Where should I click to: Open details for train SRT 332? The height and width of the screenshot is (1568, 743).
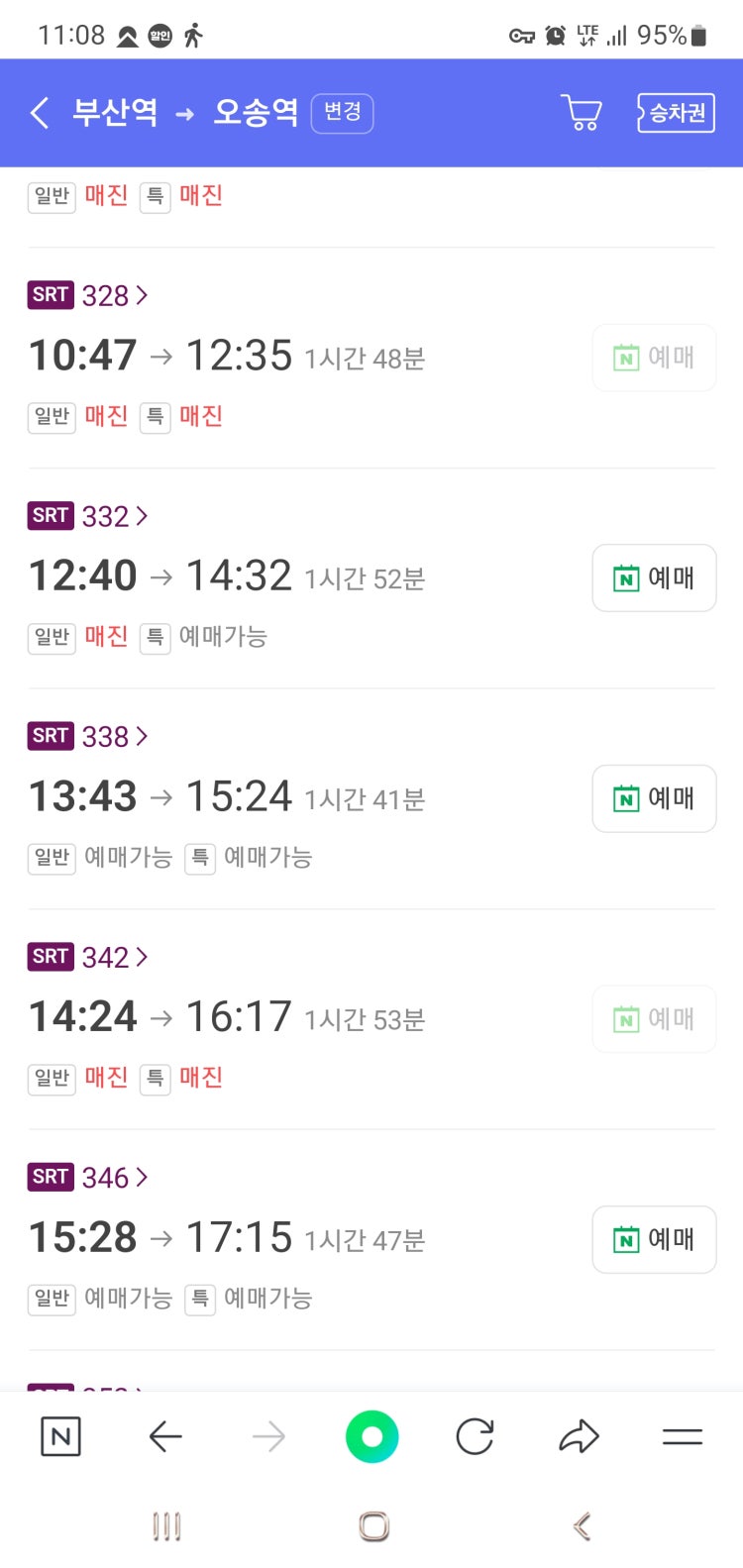pyautogui.click(x=115, y=516)
